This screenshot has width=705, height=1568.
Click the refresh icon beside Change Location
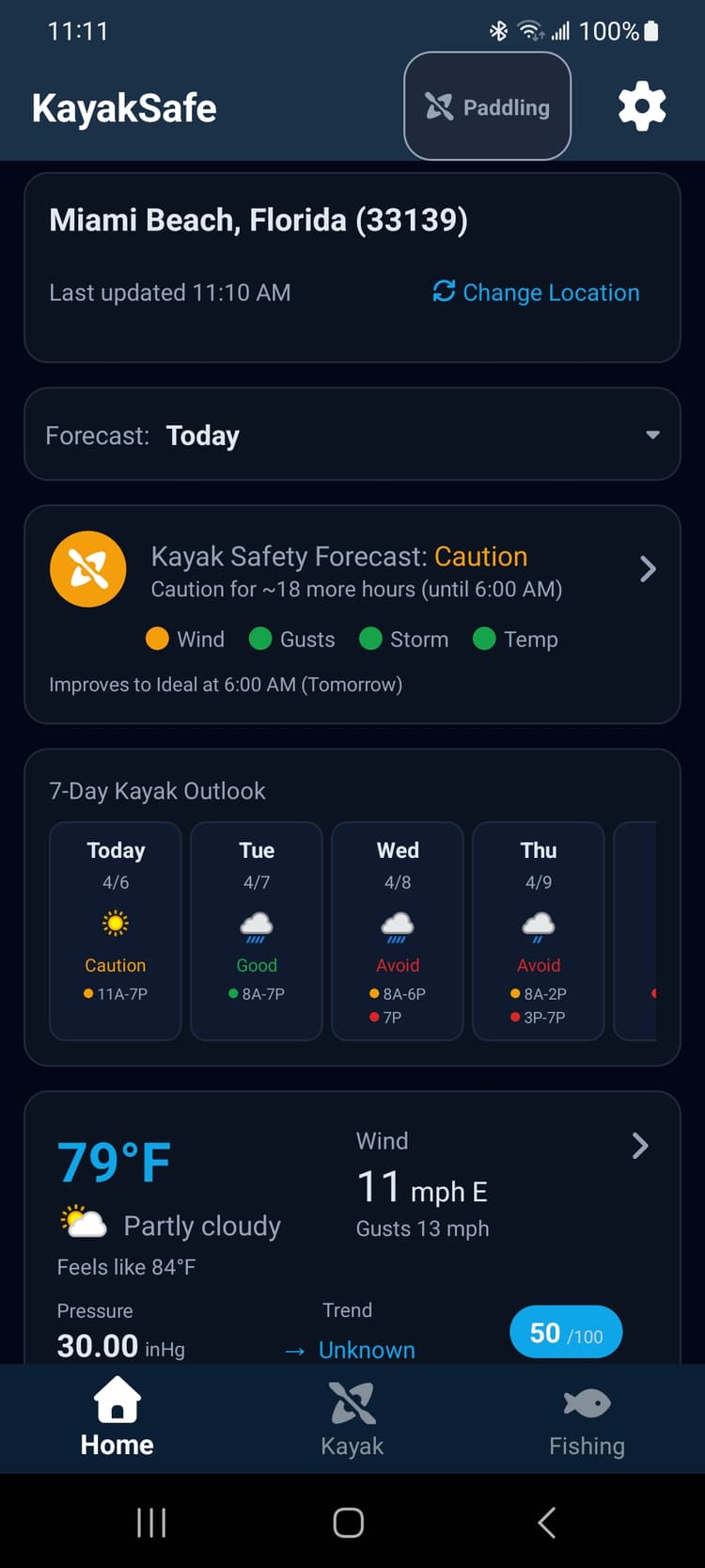[x=443, y=293]
